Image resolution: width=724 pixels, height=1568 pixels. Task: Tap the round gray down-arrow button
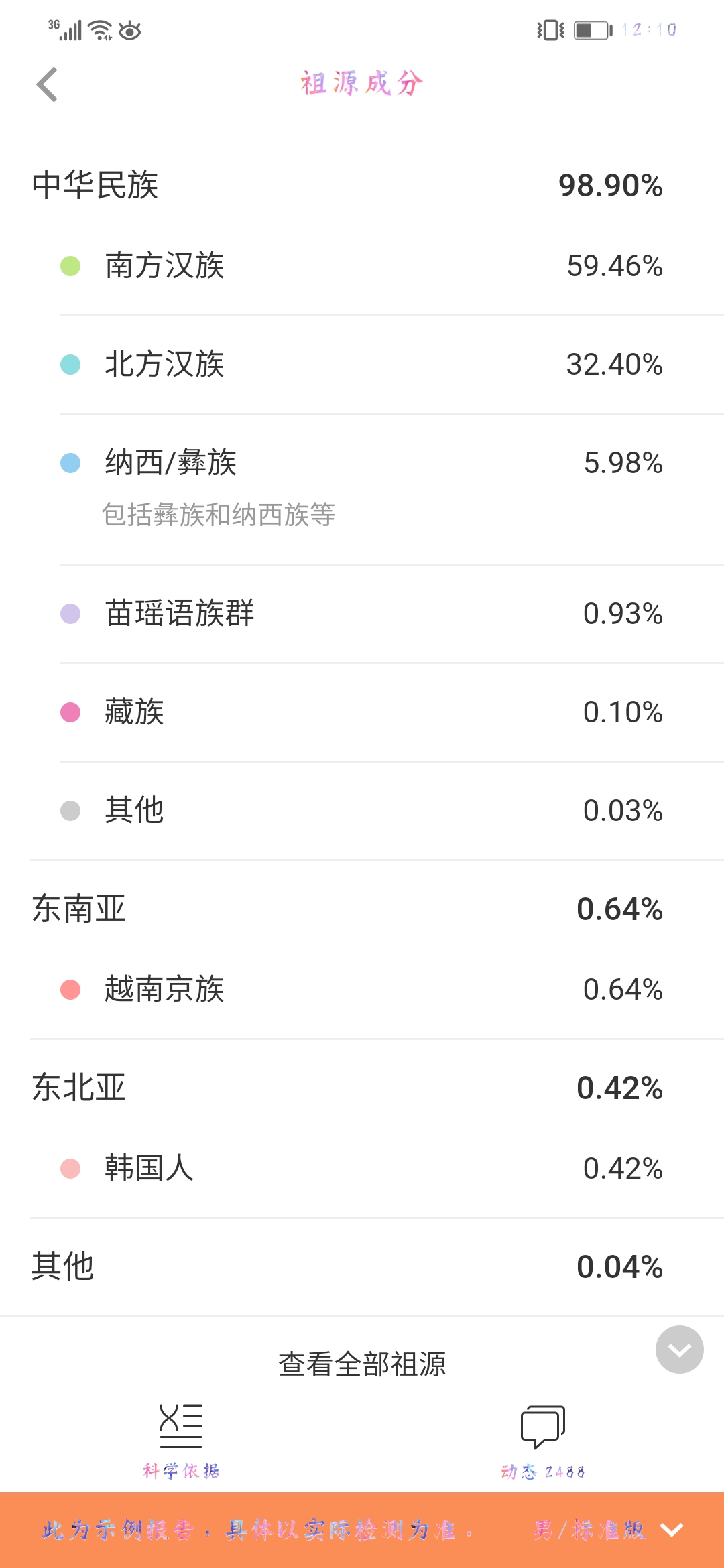tap(679, 1350)
